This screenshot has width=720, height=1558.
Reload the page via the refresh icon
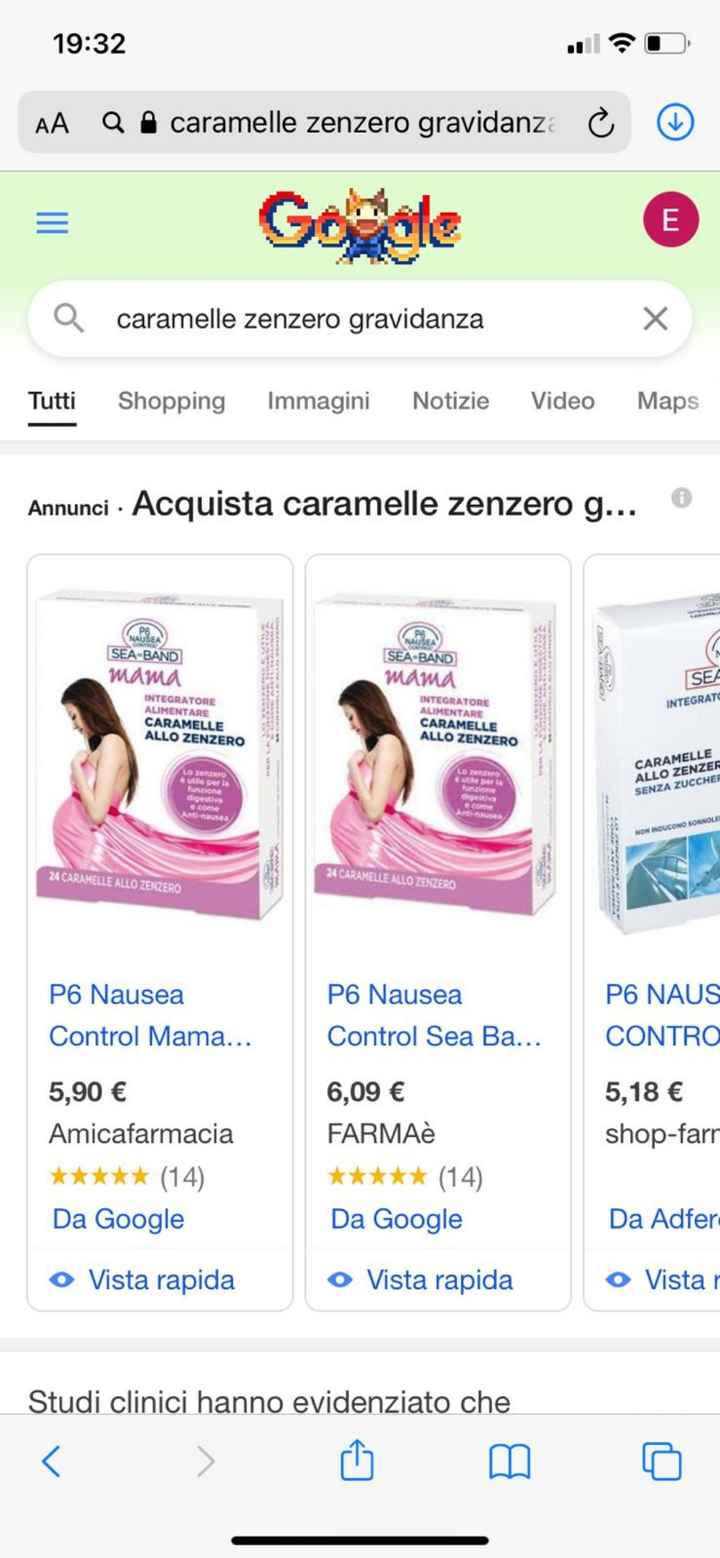tap(599, 122)
